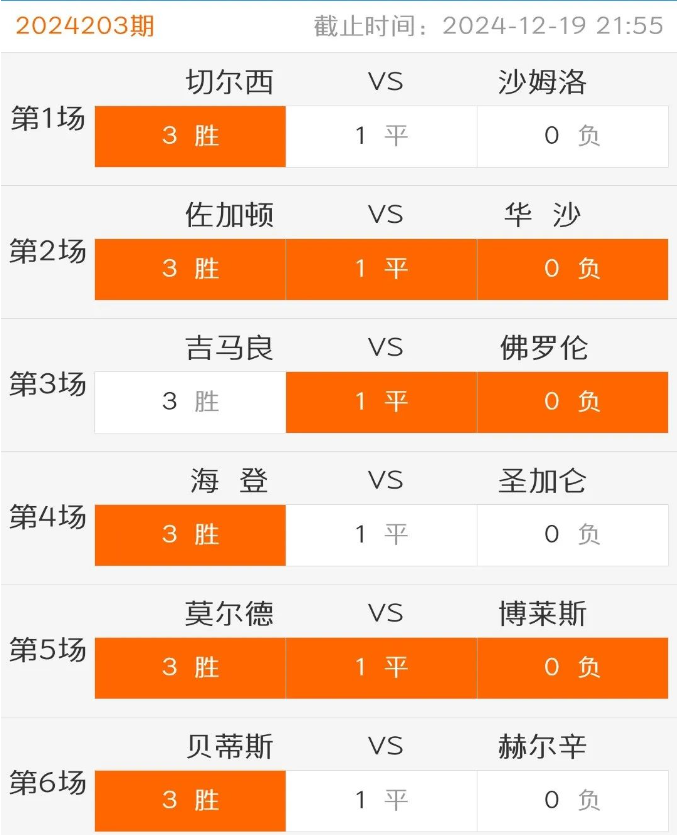The width and height of the screenshot is (677, 835).
Task: Choose 0 负 for 贝蒂斯 vs 赫尔辛
Action: click(x=572, y=800)
